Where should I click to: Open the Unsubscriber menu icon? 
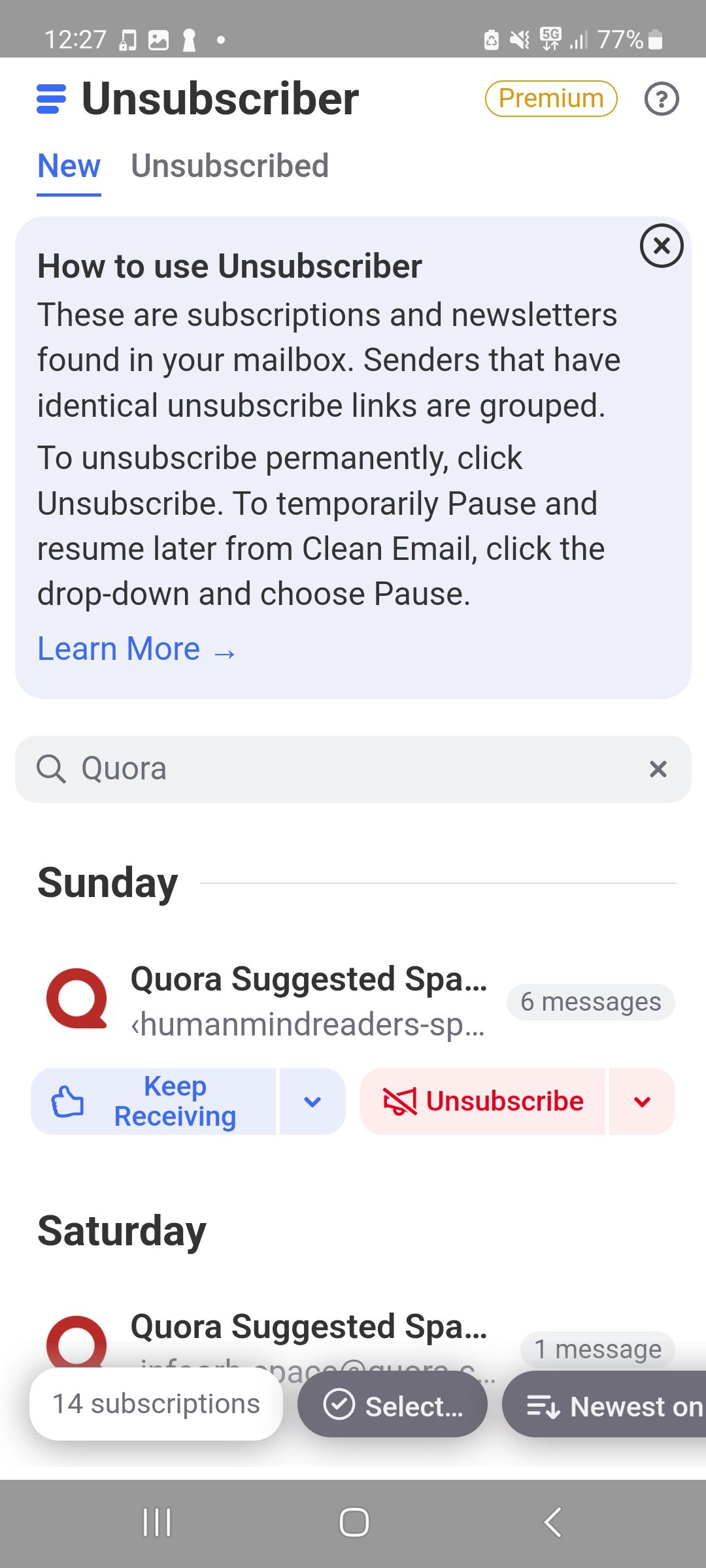(x=51, y=98)
